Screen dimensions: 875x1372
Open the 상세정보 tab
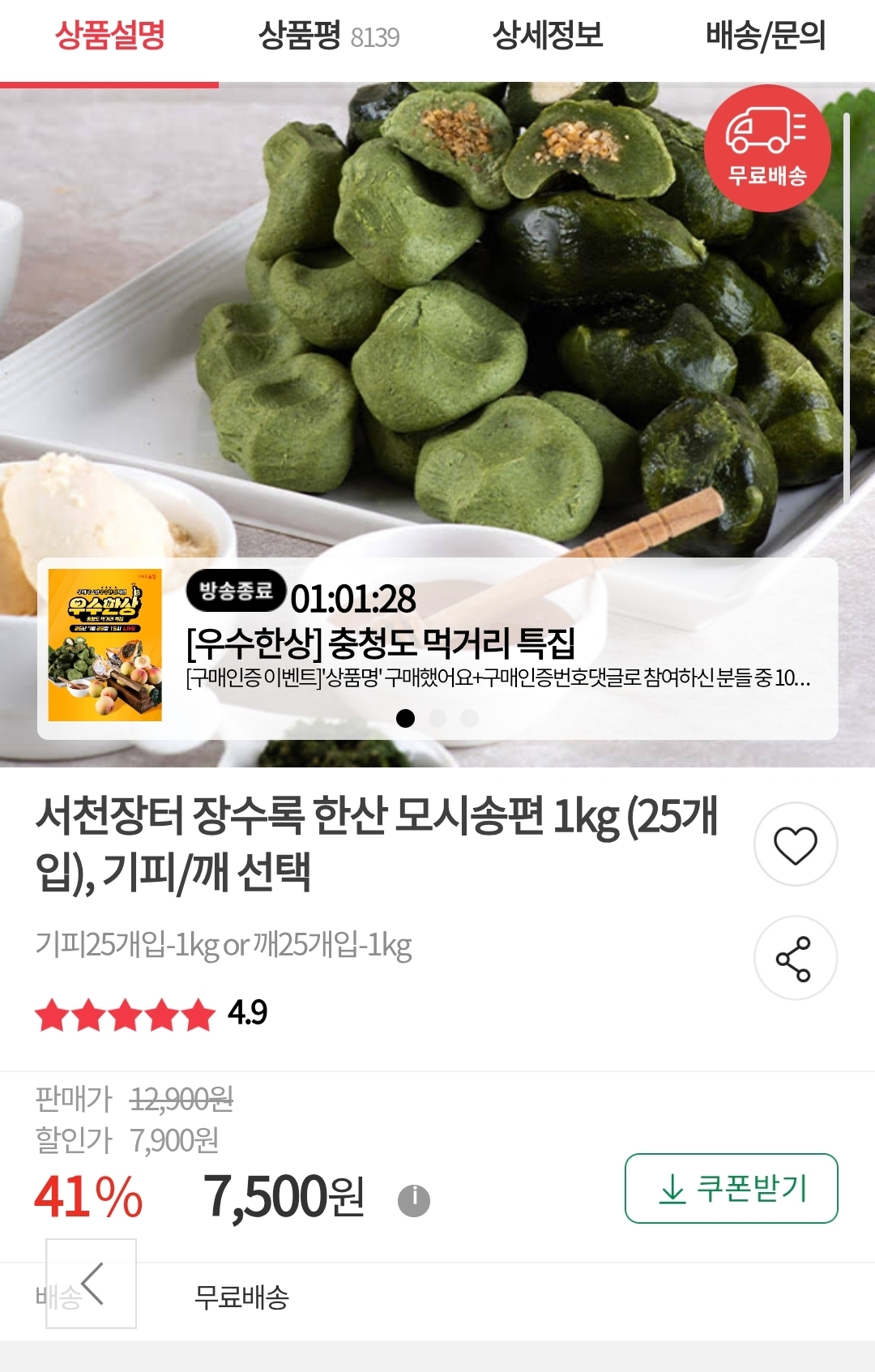tap(548, 36)
